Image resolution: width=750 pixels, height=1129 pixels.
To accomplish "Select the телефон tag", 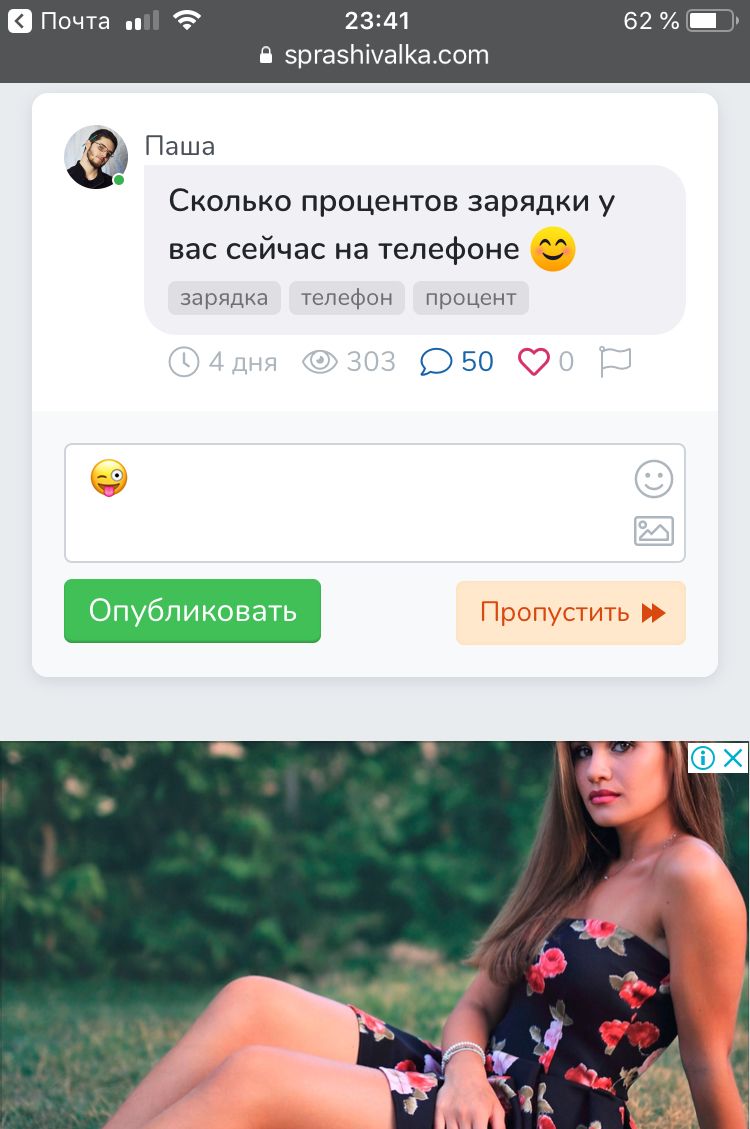I will 347,297.
